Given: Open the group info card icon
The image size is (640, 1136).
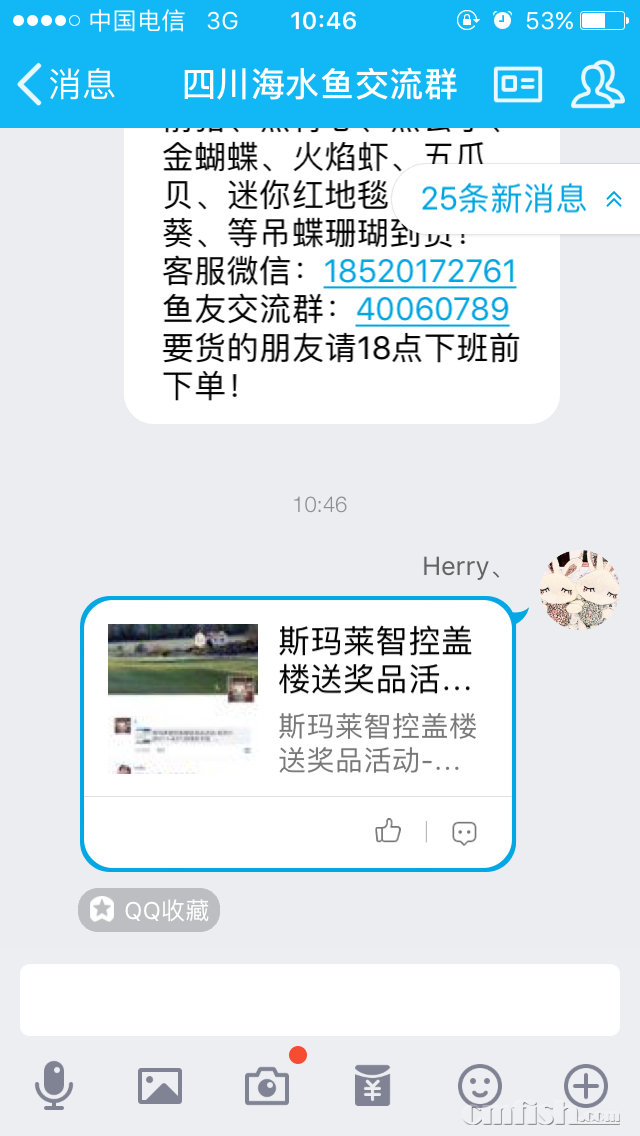Looking at the screenshot, I should coord(518,85).
